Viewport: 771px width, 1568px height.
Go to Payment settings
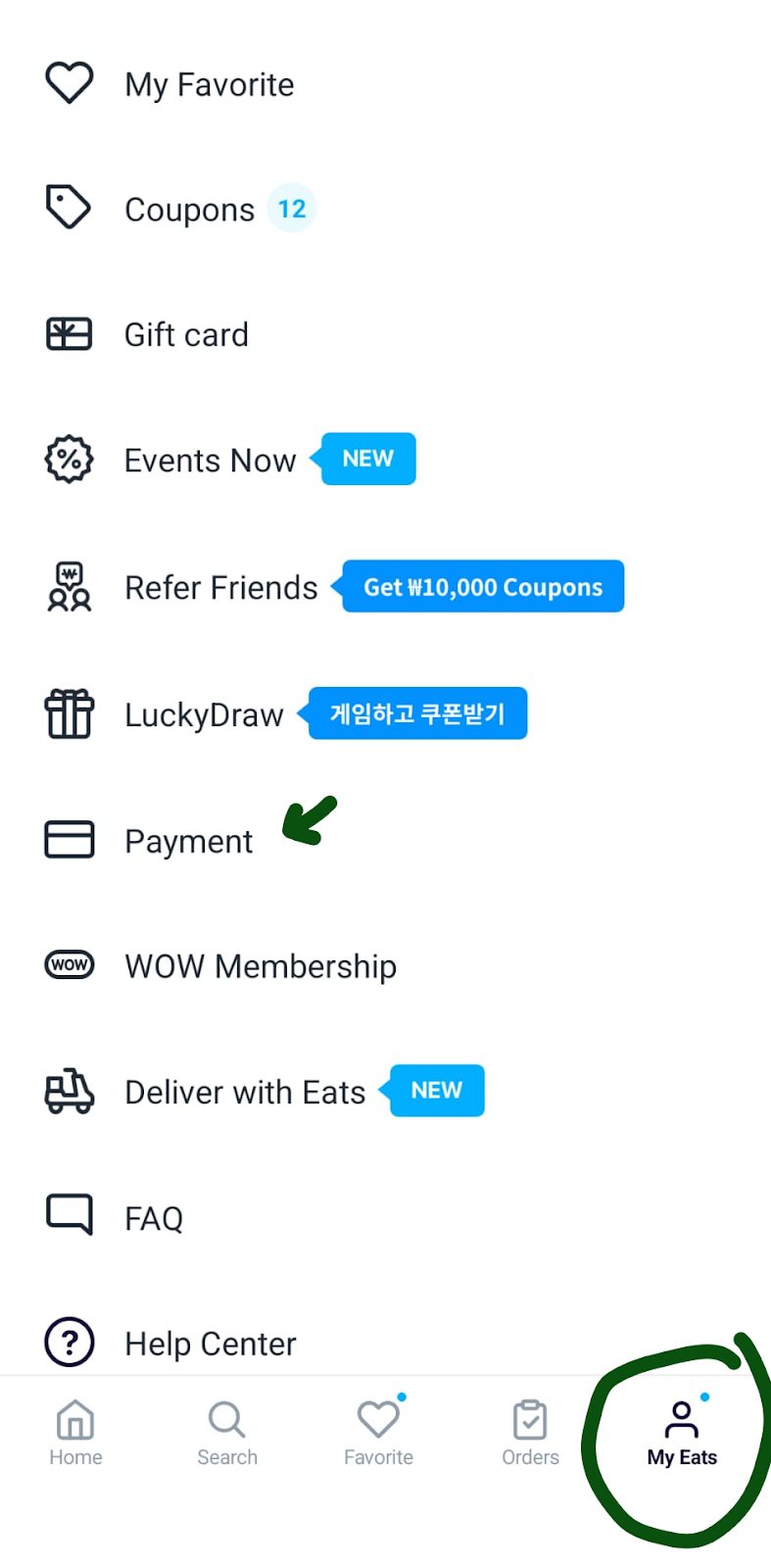tap(188, 841)
